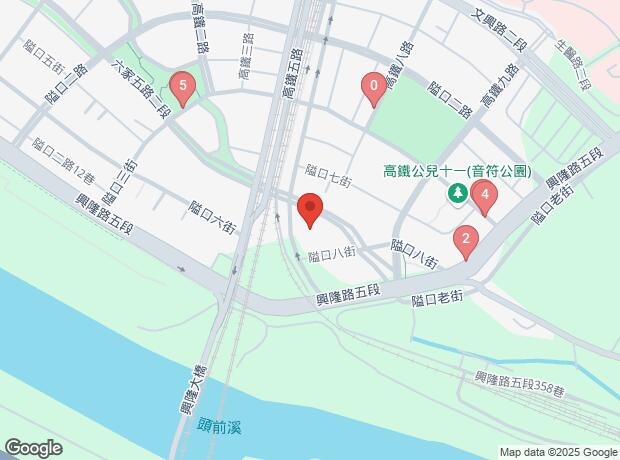Tap the map marker numbered 0
Screen dimensions: 620x460
click(374, 88)
